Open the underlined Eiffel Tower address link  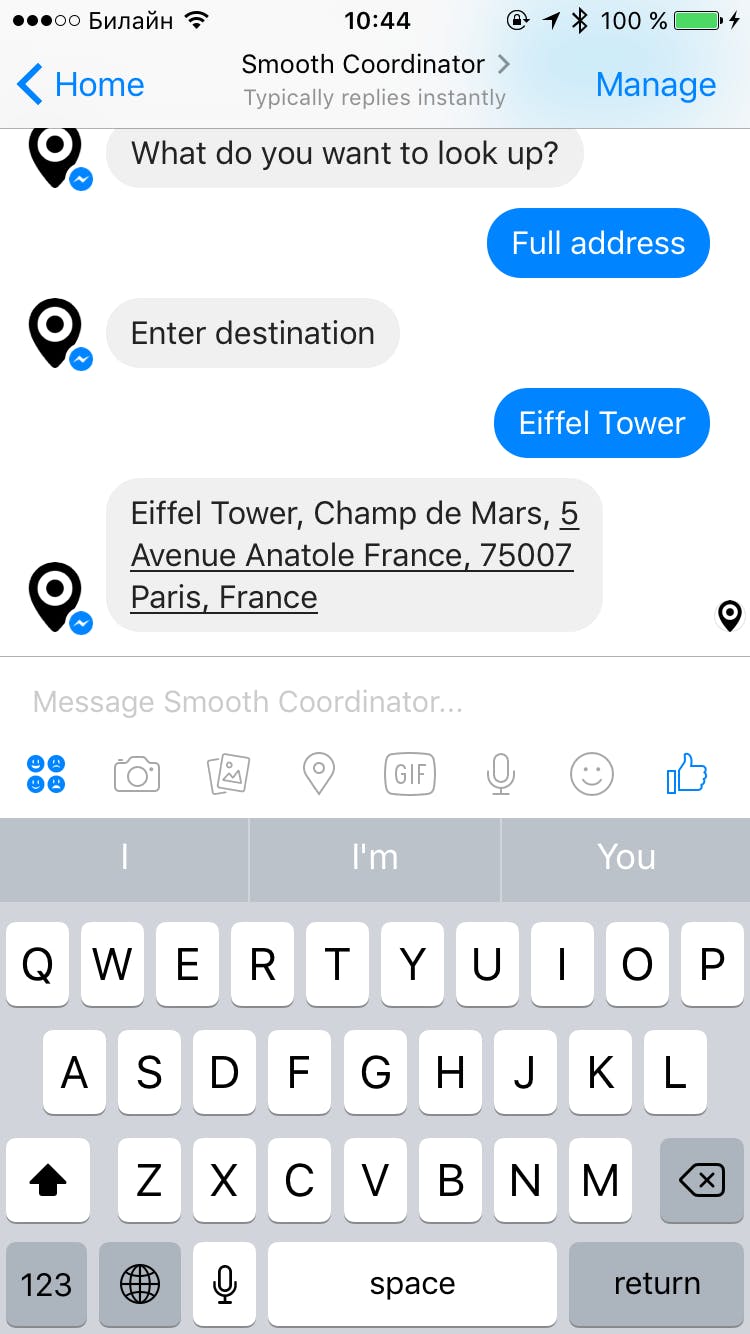coord(350,555)
